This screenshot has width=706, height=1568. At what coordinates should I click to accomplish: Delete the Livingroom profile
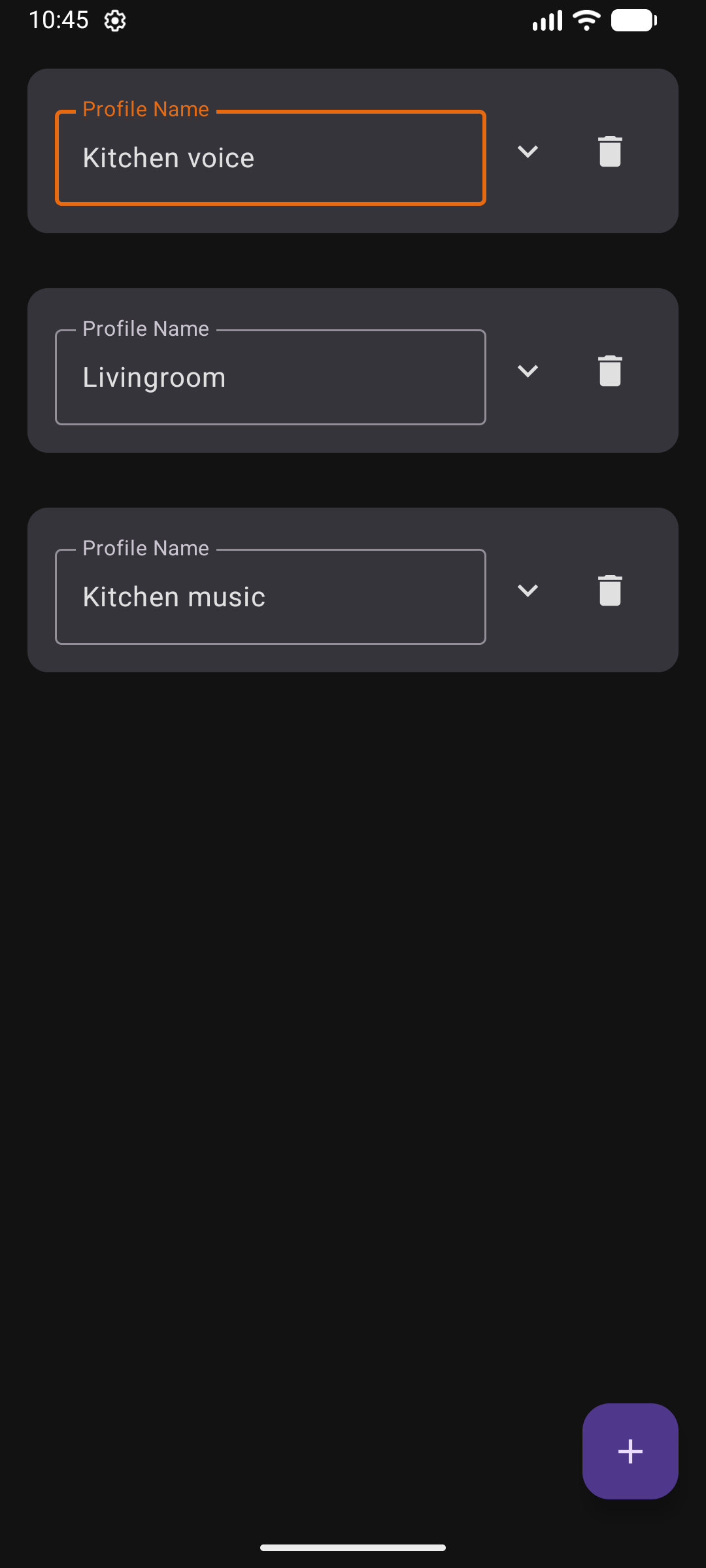click(610, 371)
